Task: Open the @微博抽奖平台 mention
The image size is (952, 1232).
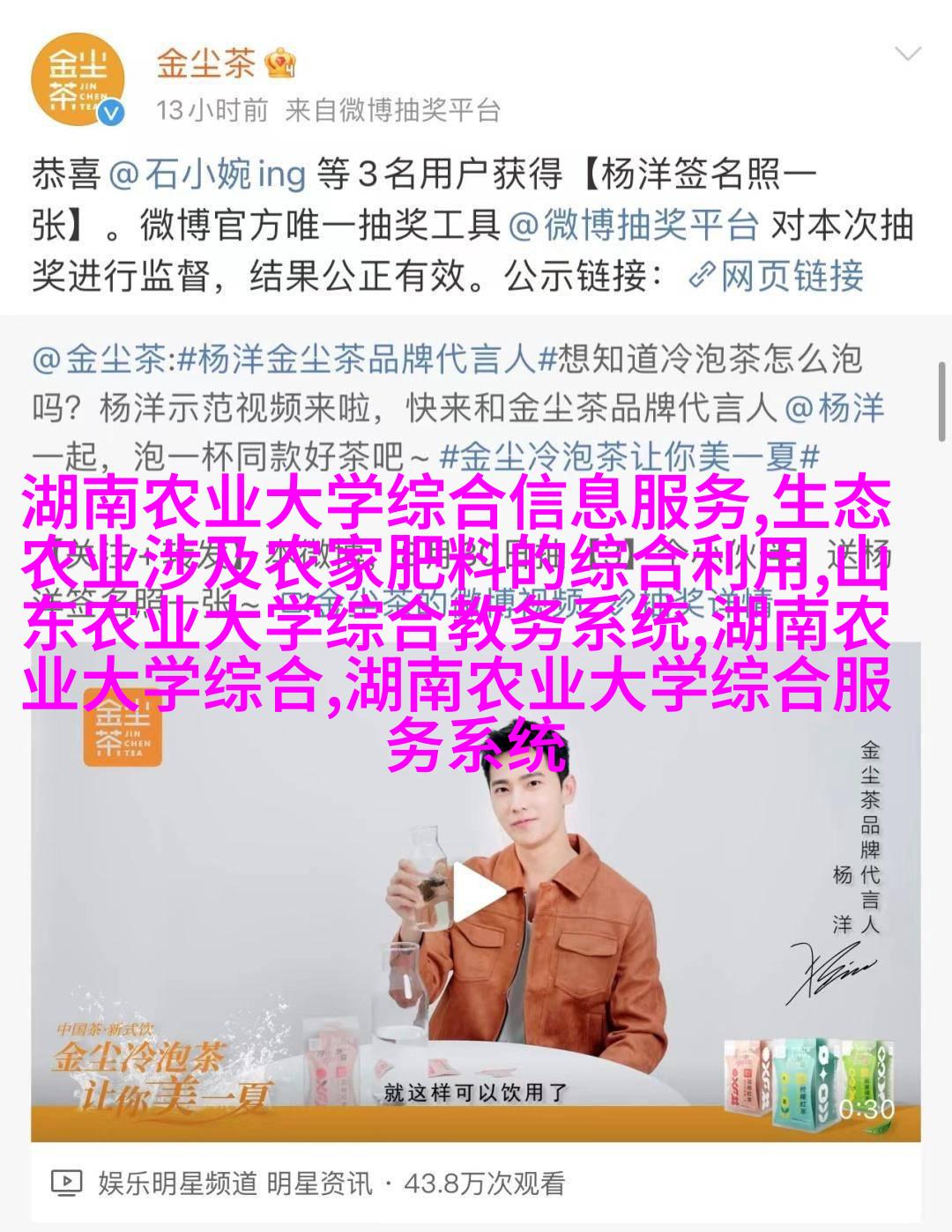Action: (x=634, y=226)
